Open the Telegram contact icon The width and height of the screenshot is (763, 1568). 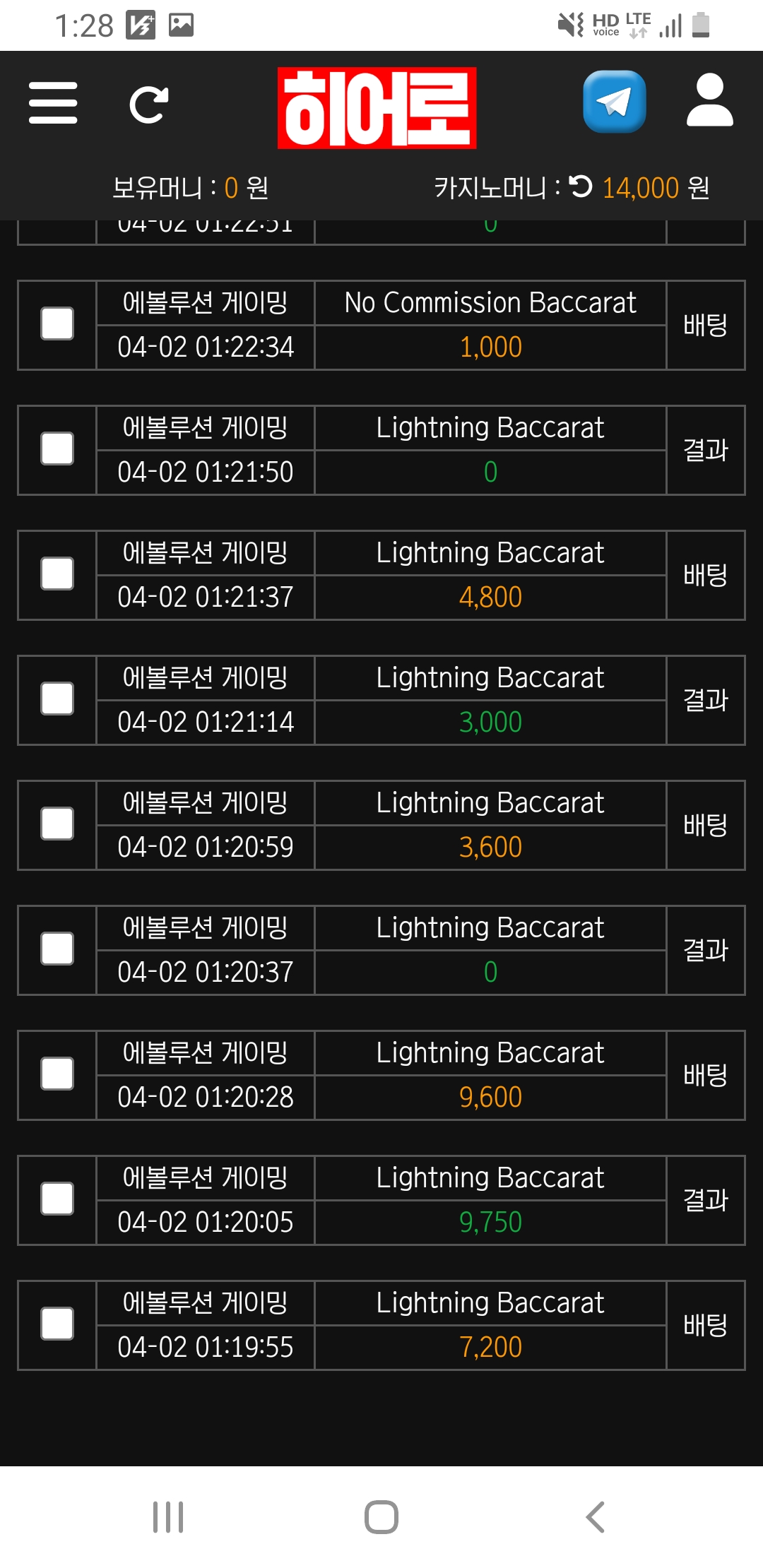[614, 102]
